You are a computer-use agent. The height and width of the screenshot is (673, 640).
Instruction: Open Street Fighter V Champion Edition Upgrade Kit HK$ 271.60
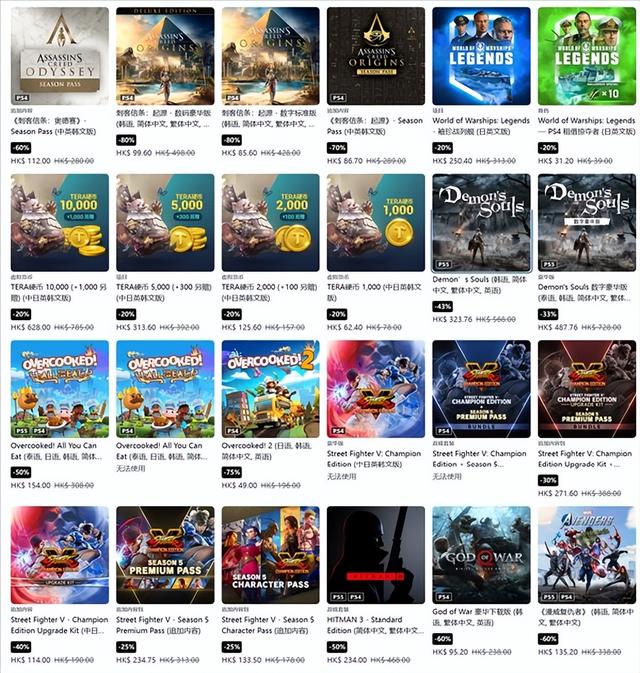[587, 388]
